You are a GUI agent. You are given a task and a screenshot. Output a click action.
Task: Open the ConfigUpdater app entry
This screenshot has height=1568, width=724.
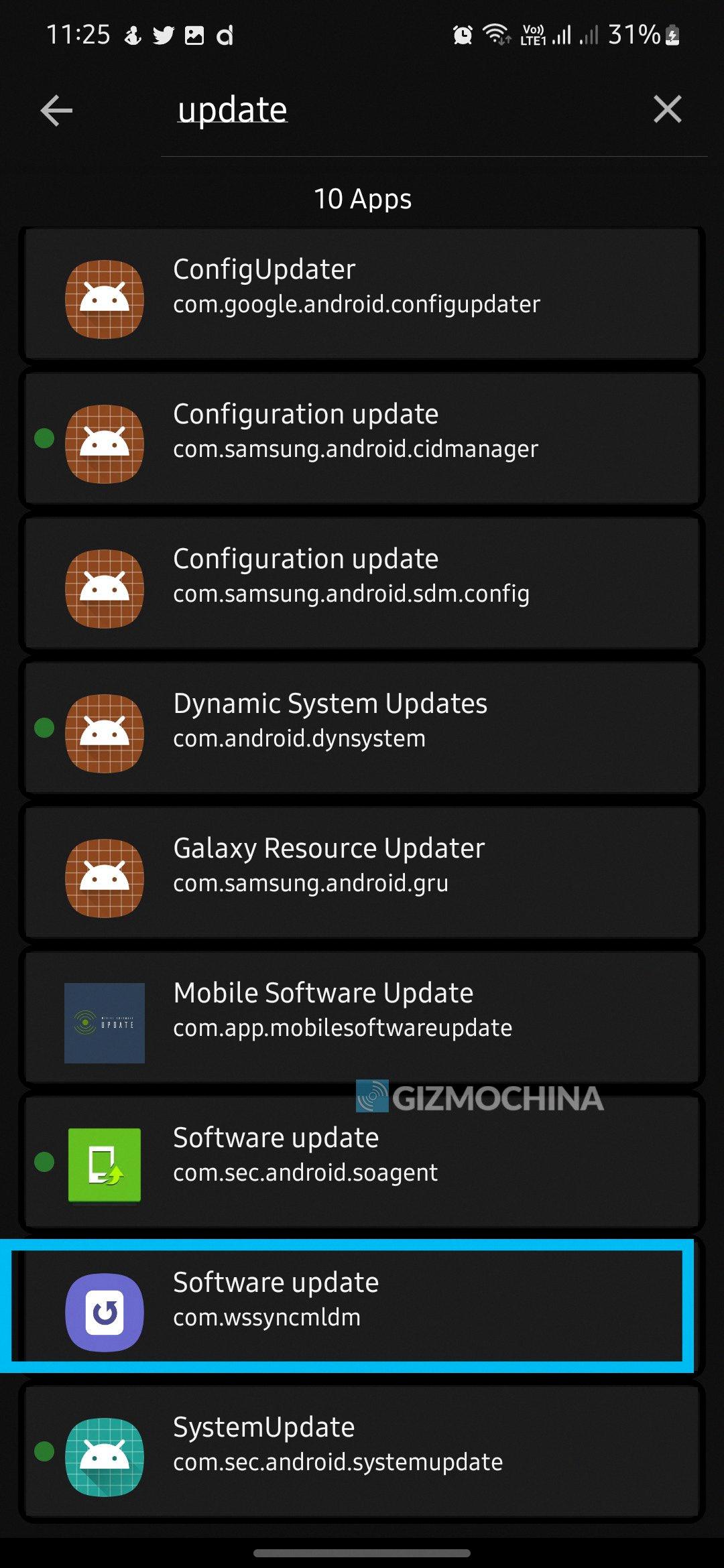pos(362,295)
